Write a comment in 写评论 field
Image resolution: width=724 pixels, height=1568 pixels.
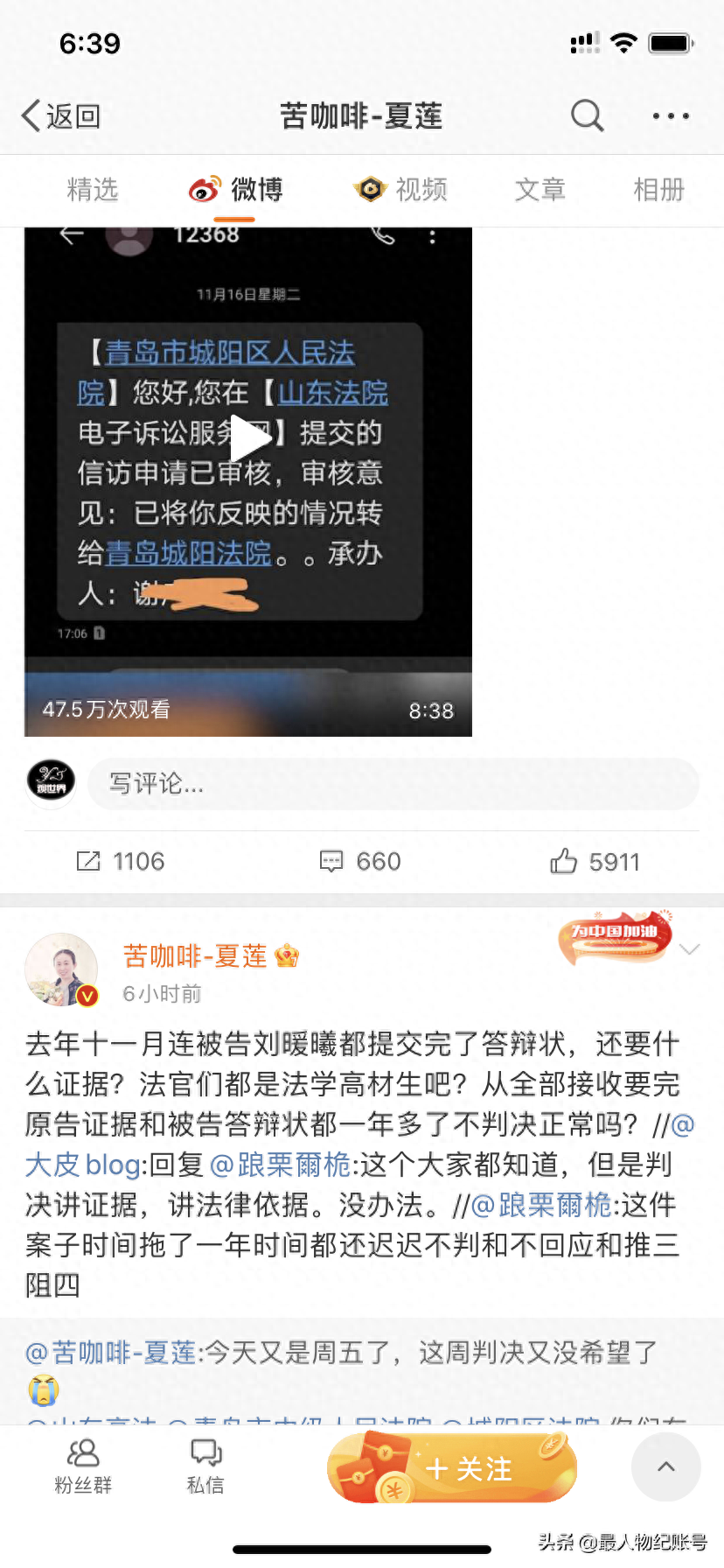393,783
